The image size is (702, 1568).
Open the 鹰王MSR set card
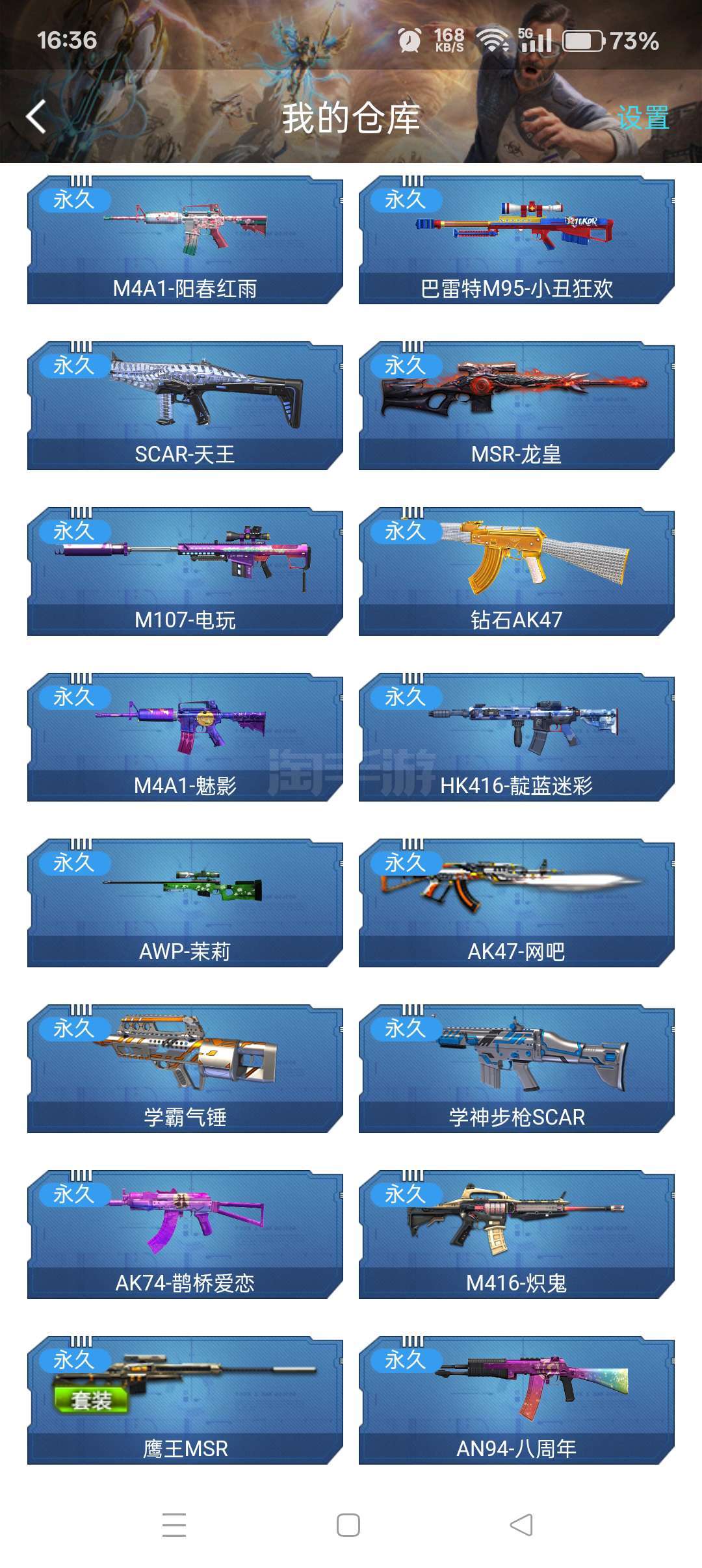(x=185, y=1400)
